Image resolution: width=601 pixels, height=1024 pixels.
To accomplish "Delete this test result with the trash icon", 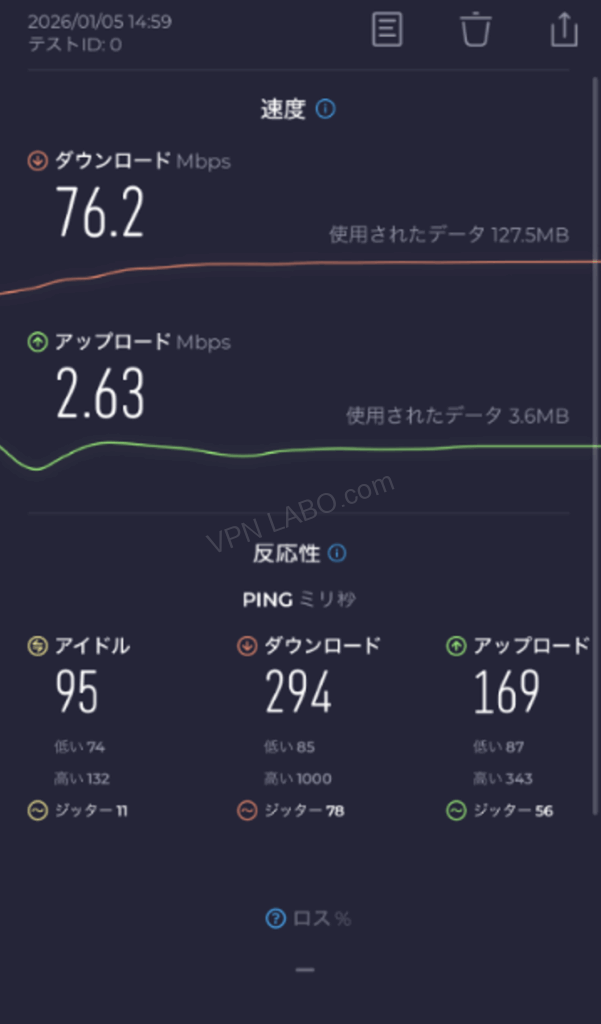I will [475, 29].
